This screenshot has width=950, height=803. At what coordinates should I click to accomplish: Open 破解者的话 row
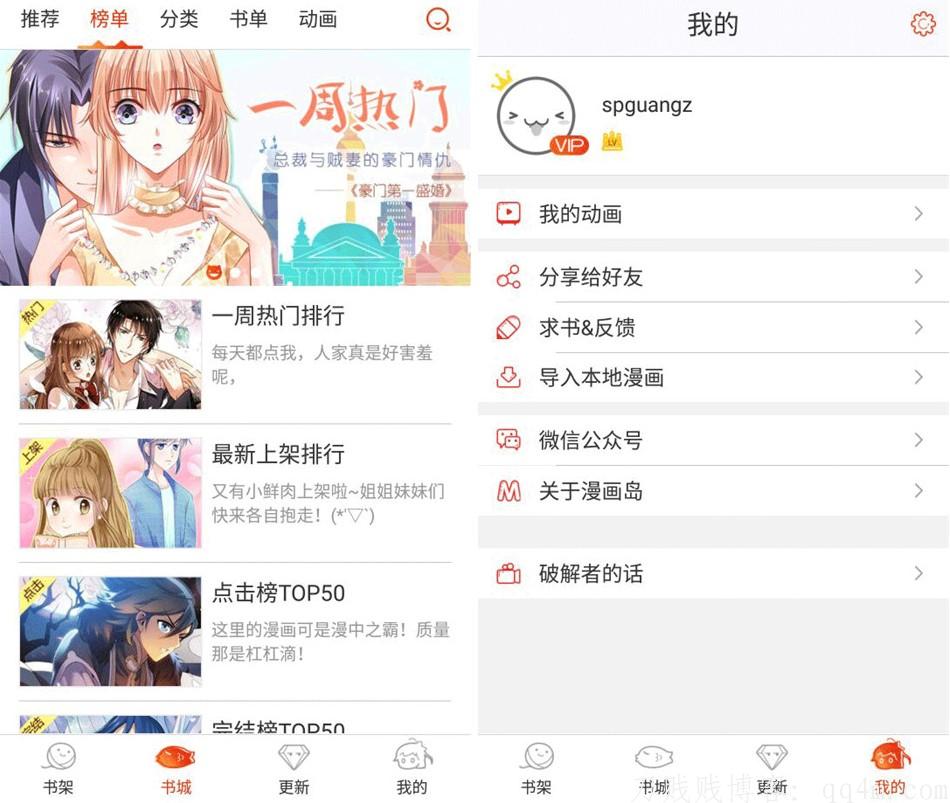coord(713,574)
